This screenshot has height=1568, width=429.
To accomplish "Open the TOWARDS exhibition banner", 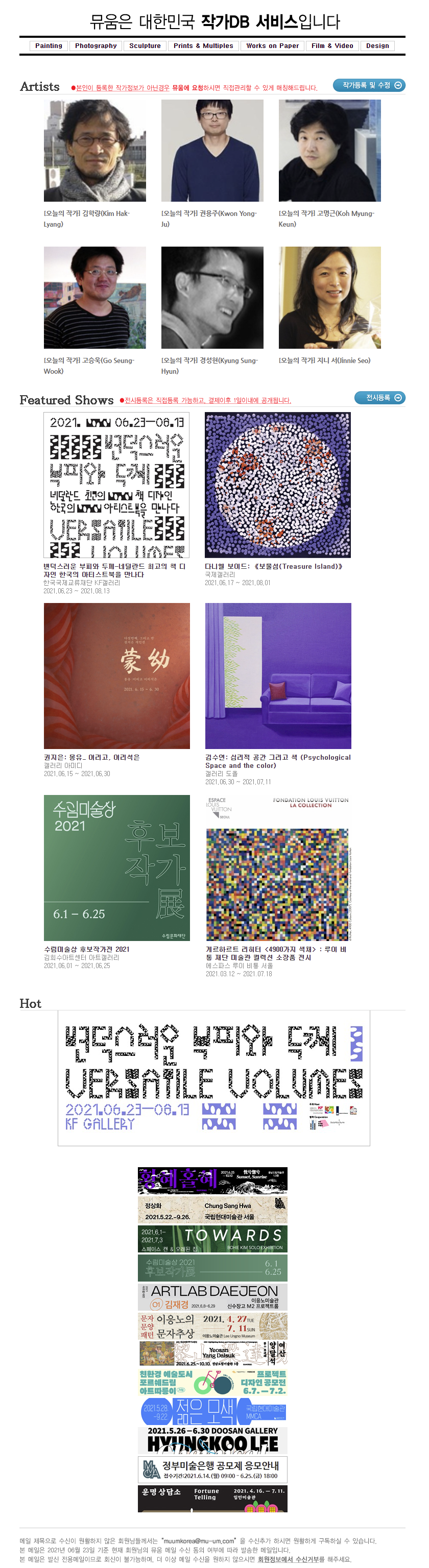I will pos(212,1239).
